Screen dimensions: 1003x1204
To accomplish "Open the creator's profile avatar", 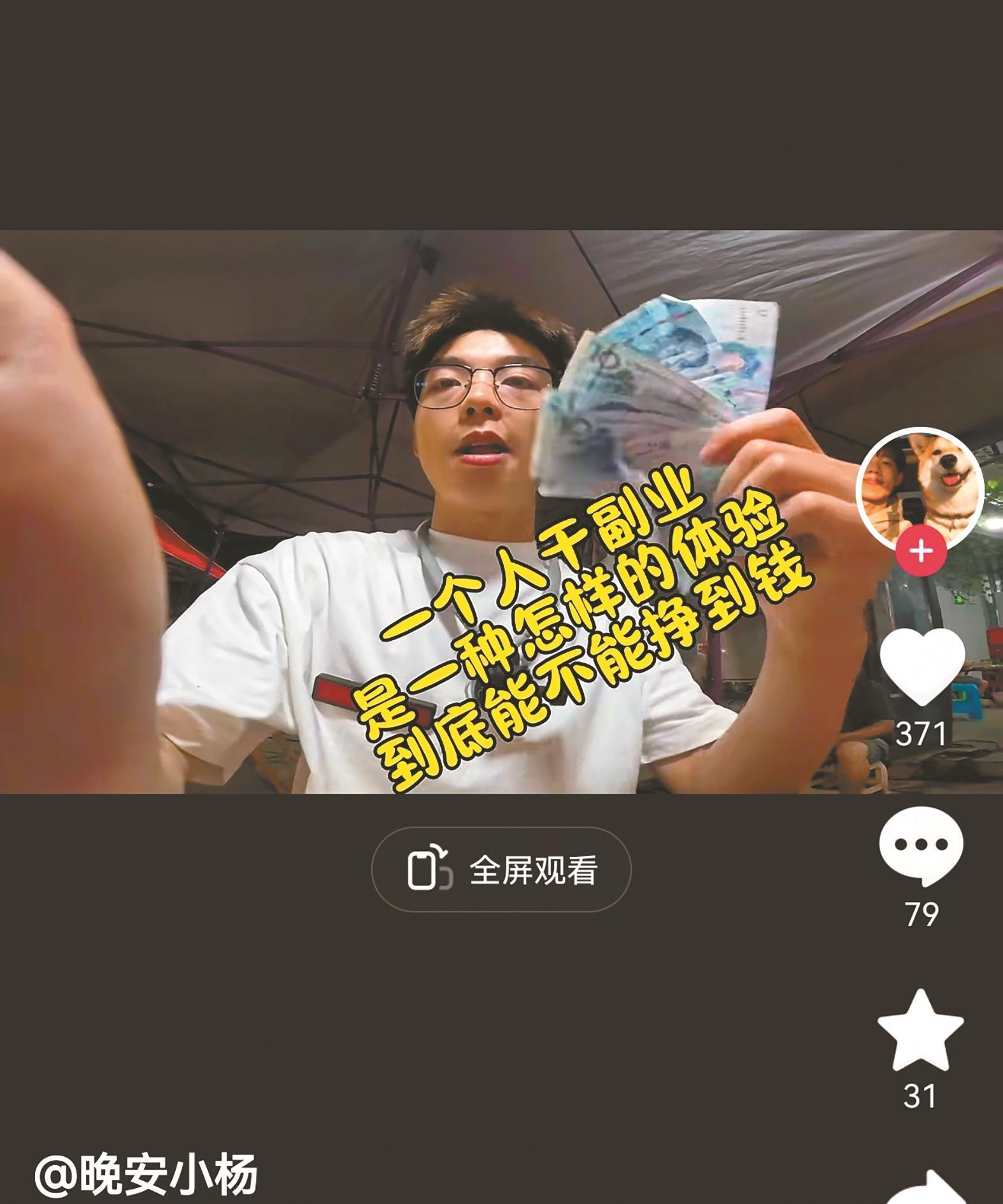I will (921, 488).
